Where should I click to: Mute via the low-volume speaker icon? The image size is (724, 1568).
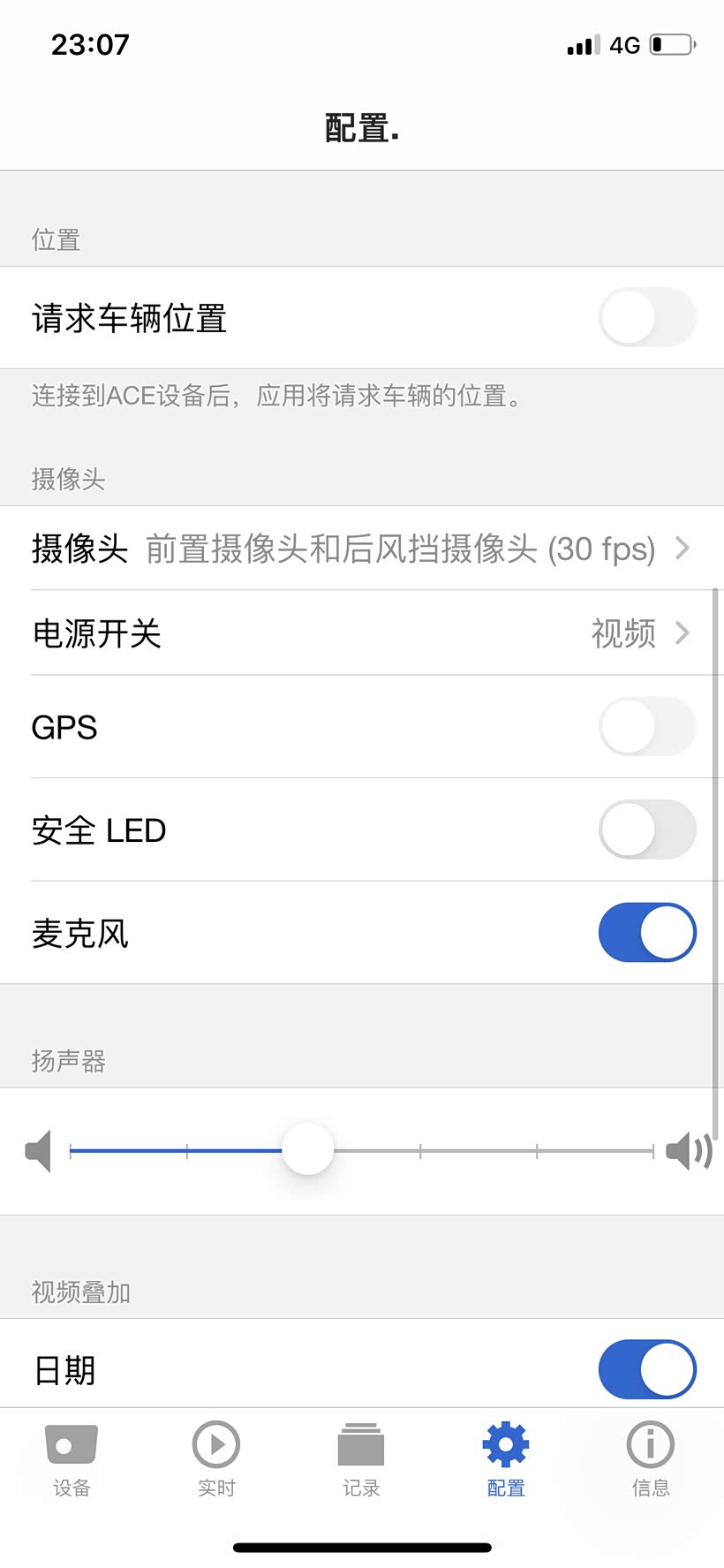(x=39, y=1151)
